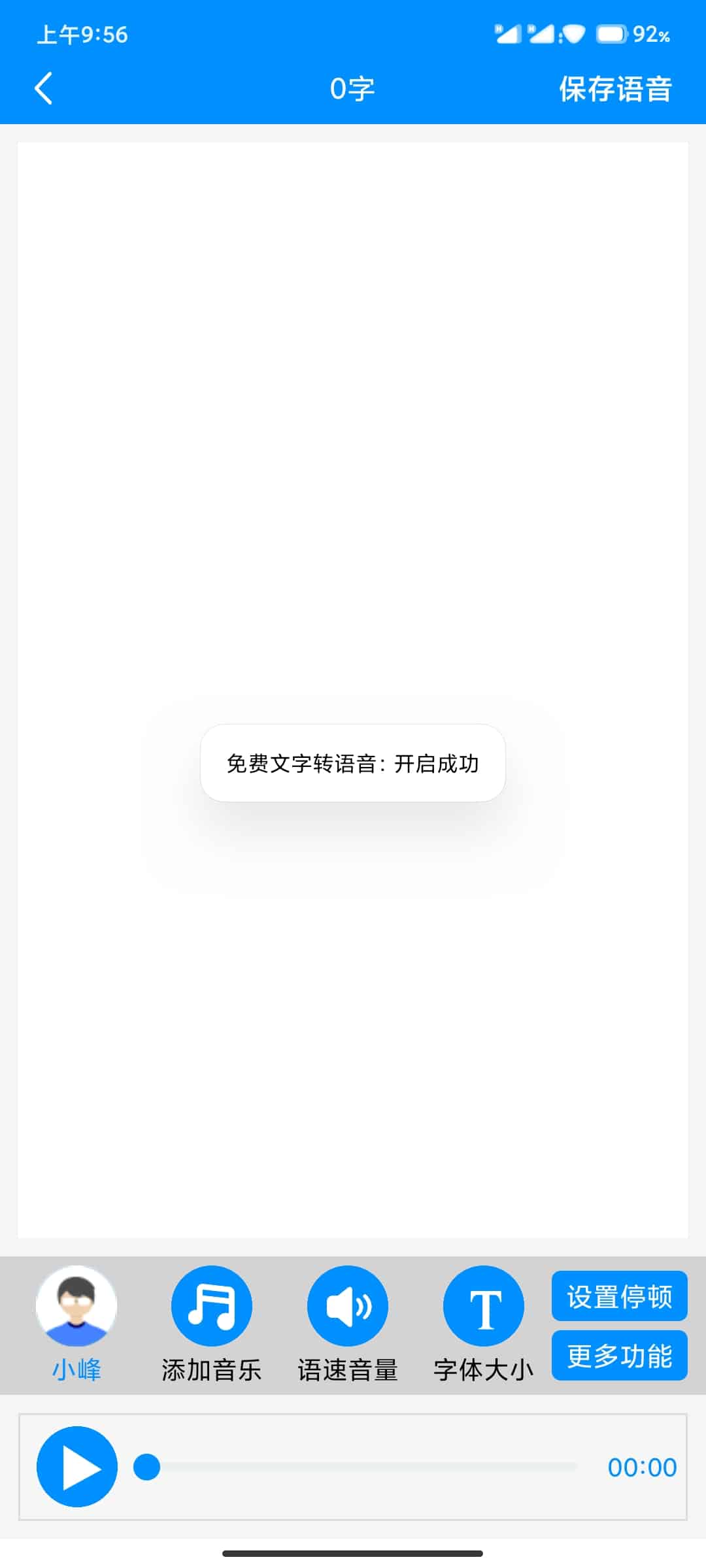This screenshot has height=1568, width=706.
Task: Open 更多功能 for more features
Action: click(x=620, y=1356)
